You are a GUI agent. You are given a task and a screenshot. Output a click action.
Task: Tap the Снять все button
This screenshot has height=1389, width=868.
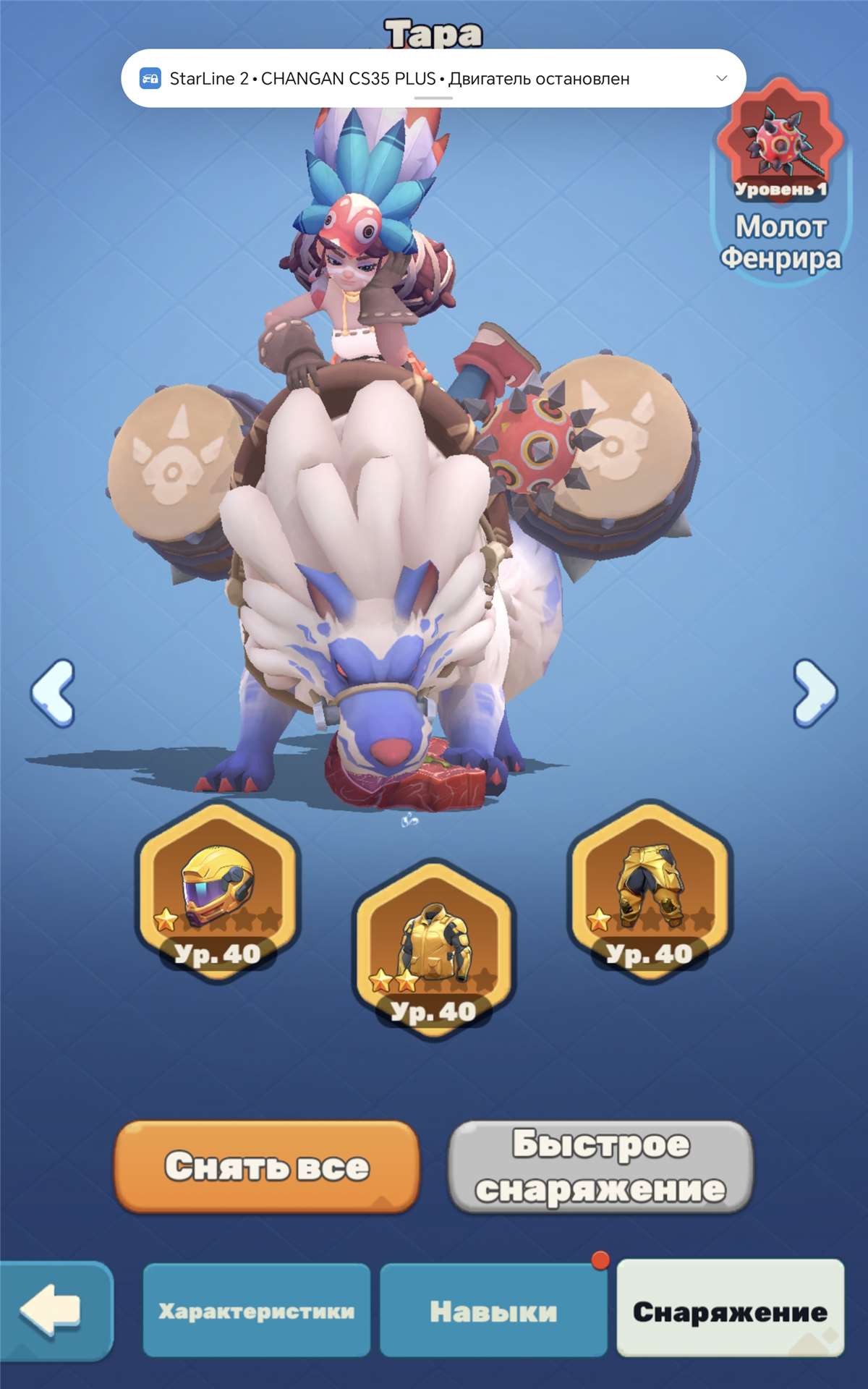pyautogui.click(x=267, y=1166)
